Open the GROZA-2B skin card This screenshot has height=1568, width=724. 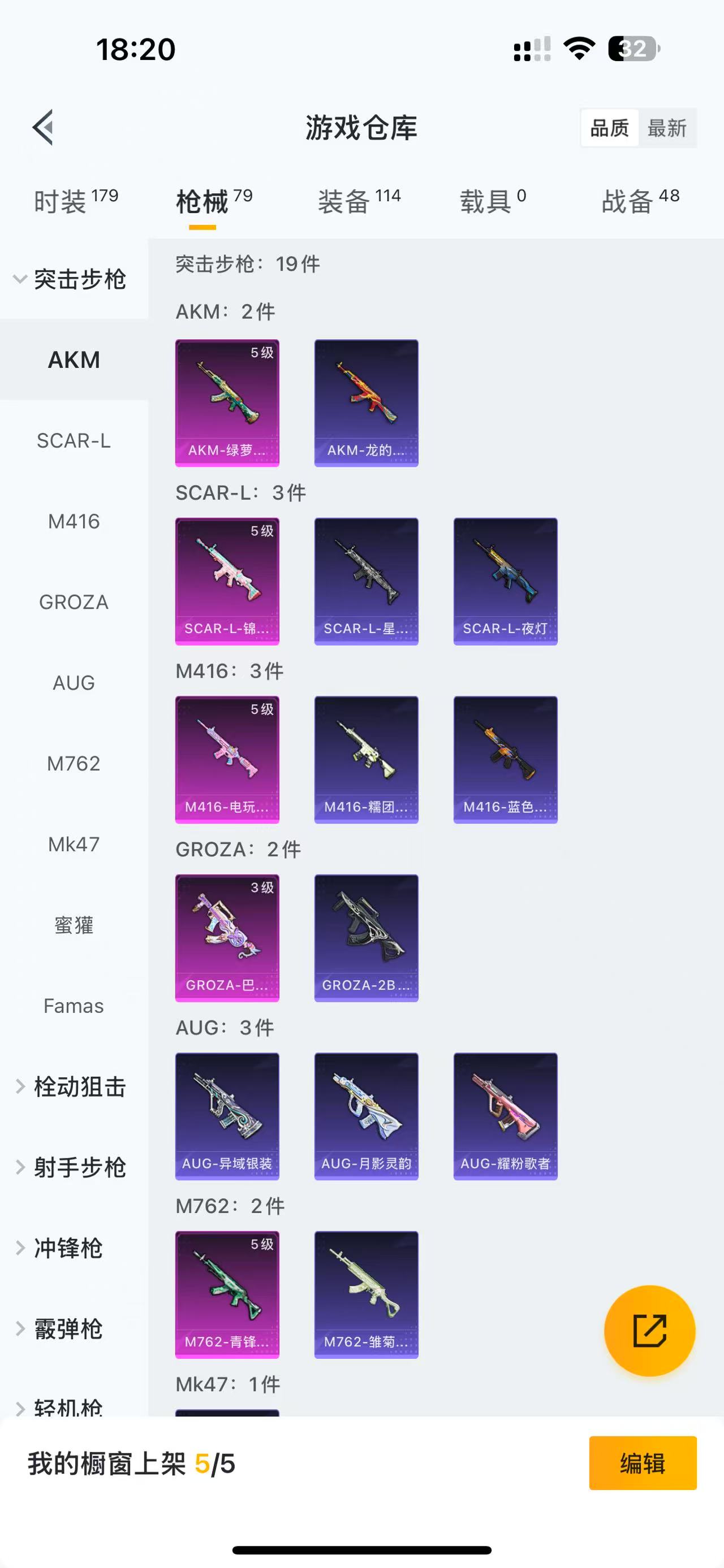tap(366, 938)
